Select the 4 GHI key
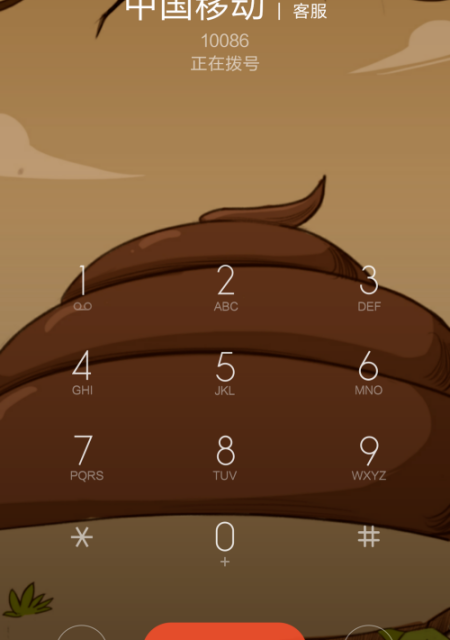 coord(82,372)
